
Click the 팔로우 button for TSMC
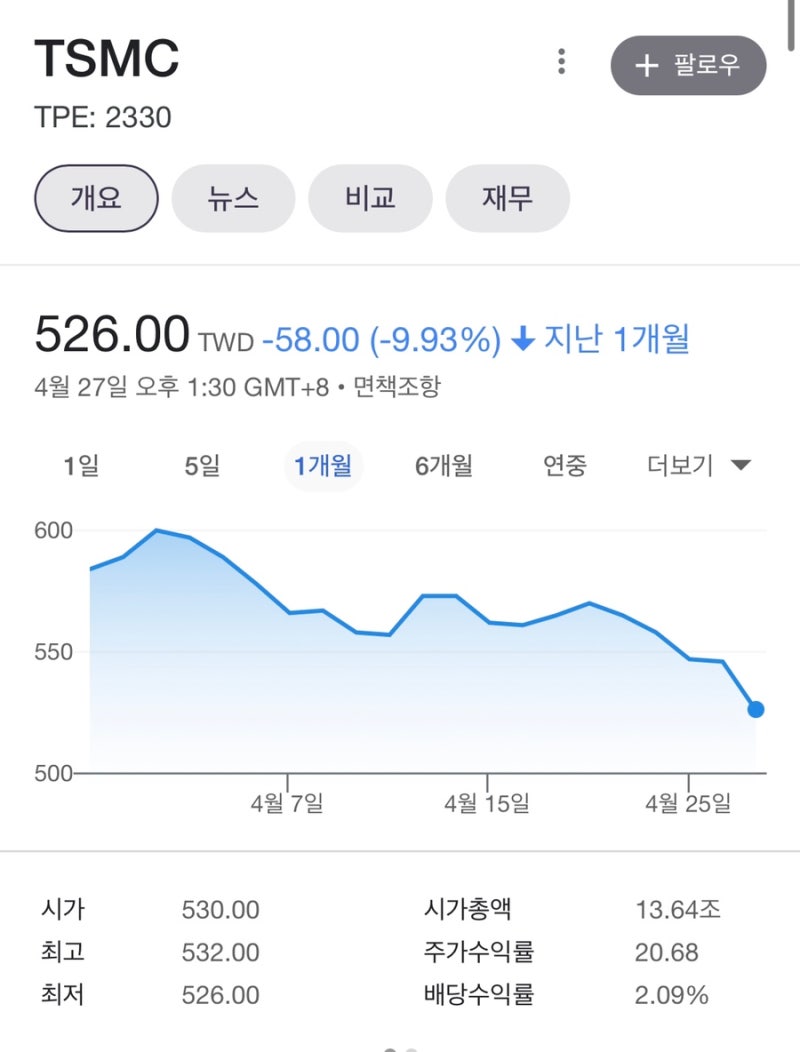pos(689,66)
